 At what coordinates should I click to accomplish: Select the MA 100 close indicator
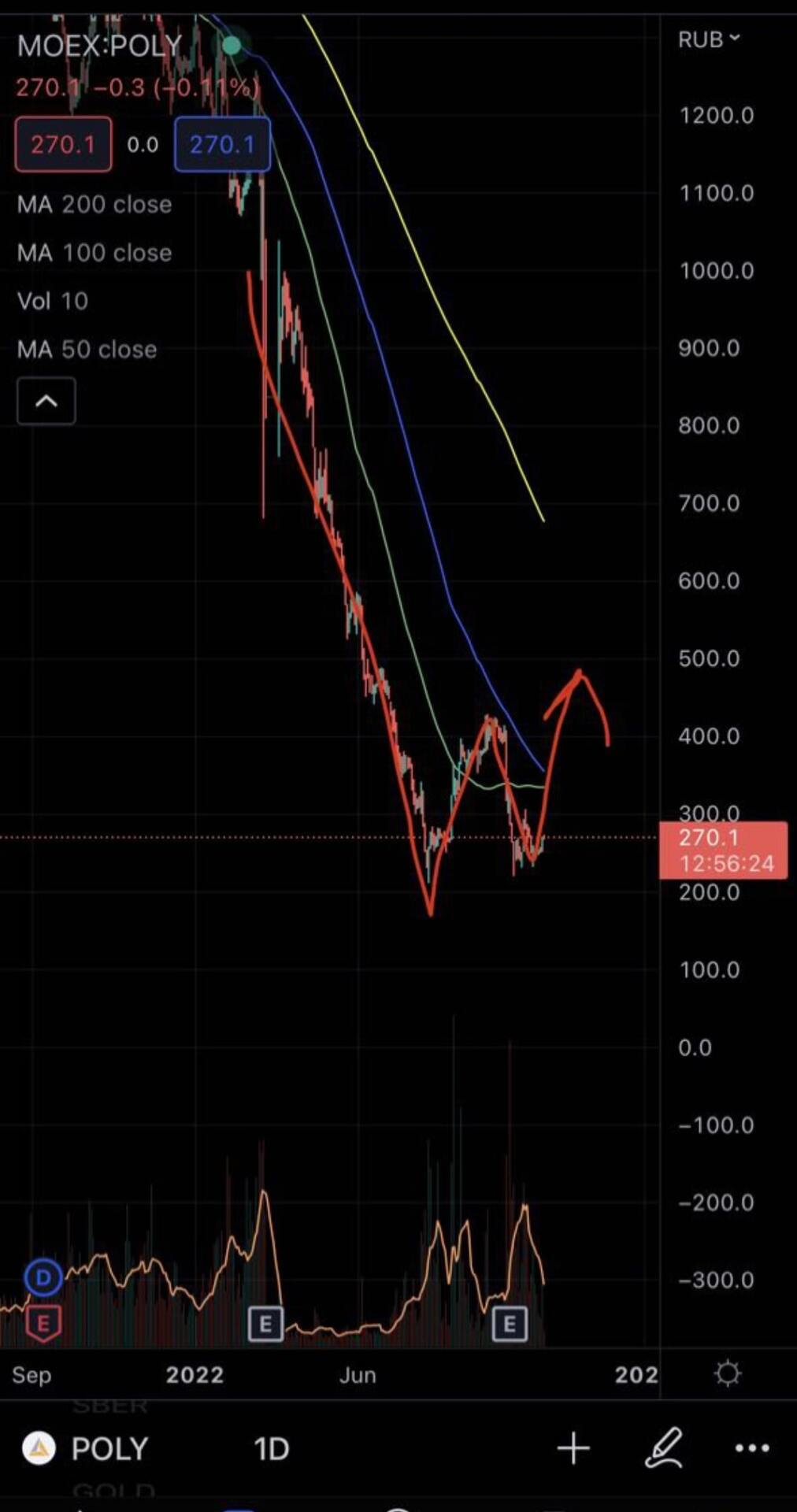coord(95,253)
